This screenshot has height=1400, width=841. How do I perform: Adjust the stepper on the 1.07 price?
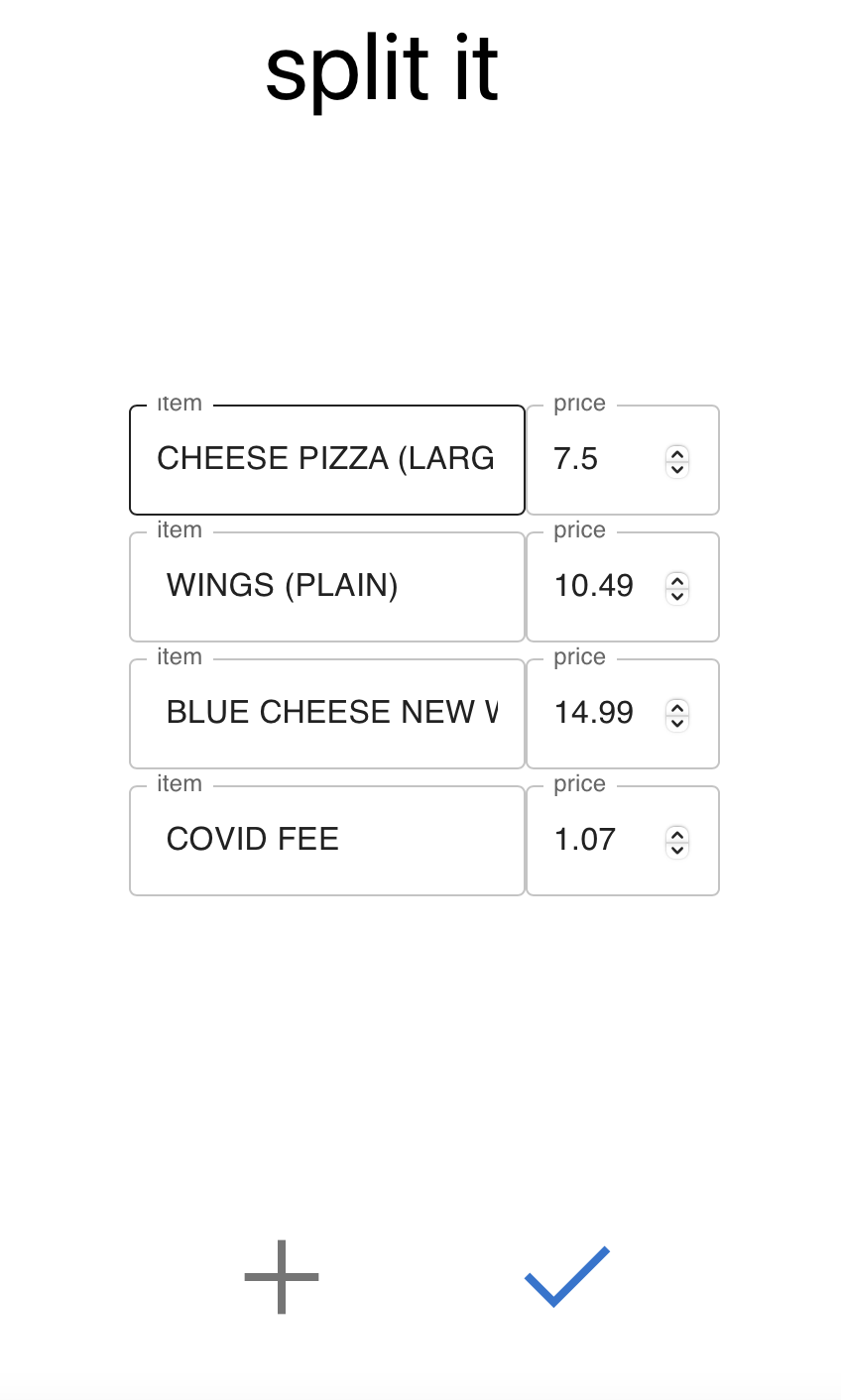point(677,842)
